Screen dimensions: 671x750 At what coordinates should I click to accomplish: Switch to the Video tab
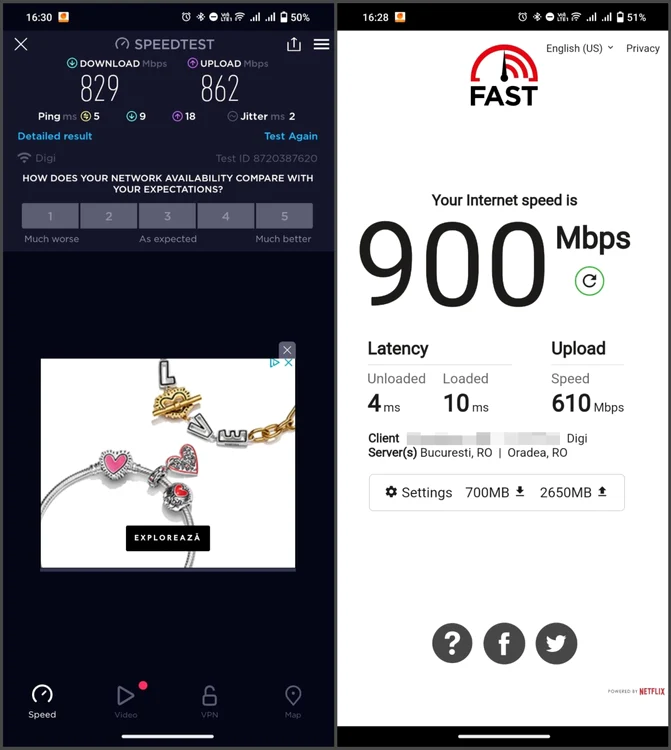[x=126, y=699]
